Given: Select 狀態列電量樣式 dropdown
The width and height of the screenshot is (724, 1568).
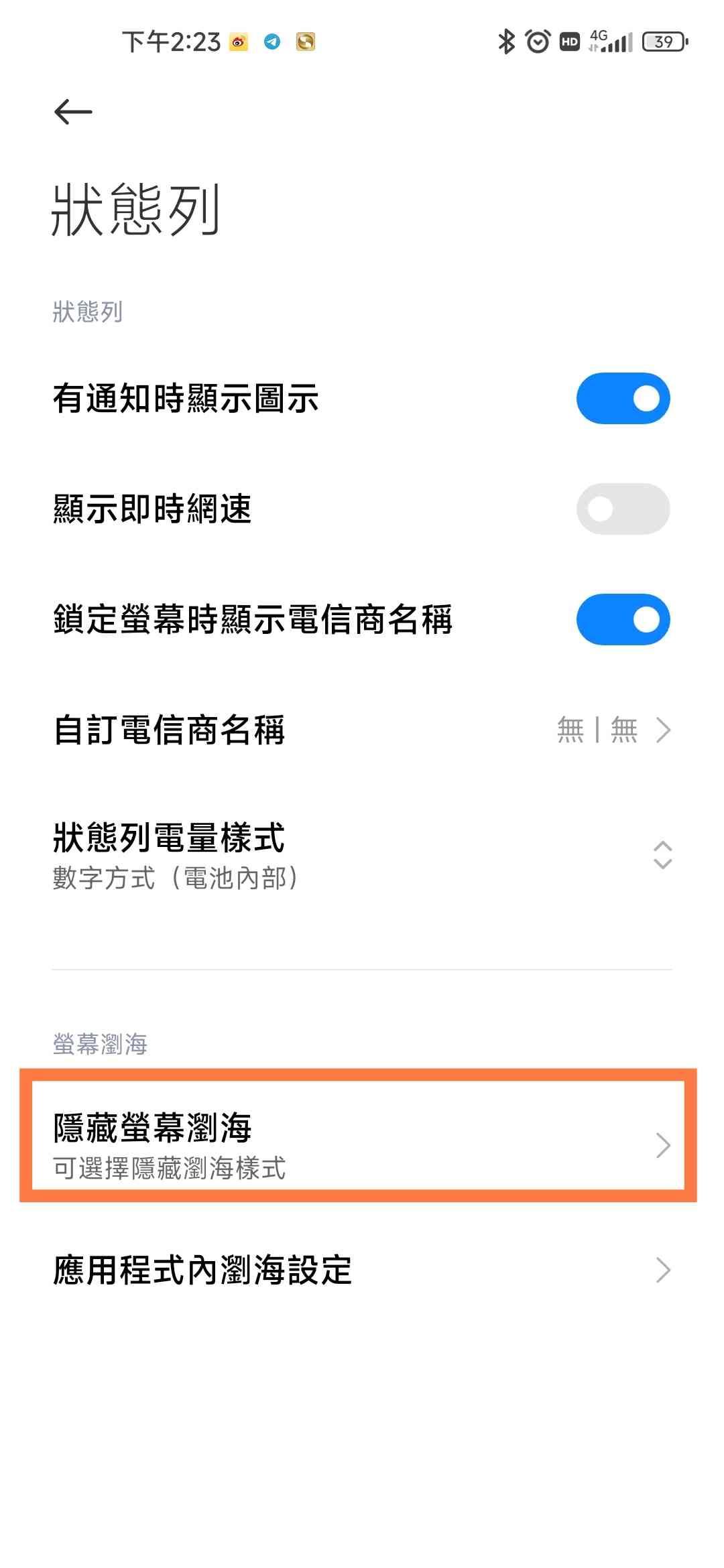Looking at the screenshot, I should [362, 855].
